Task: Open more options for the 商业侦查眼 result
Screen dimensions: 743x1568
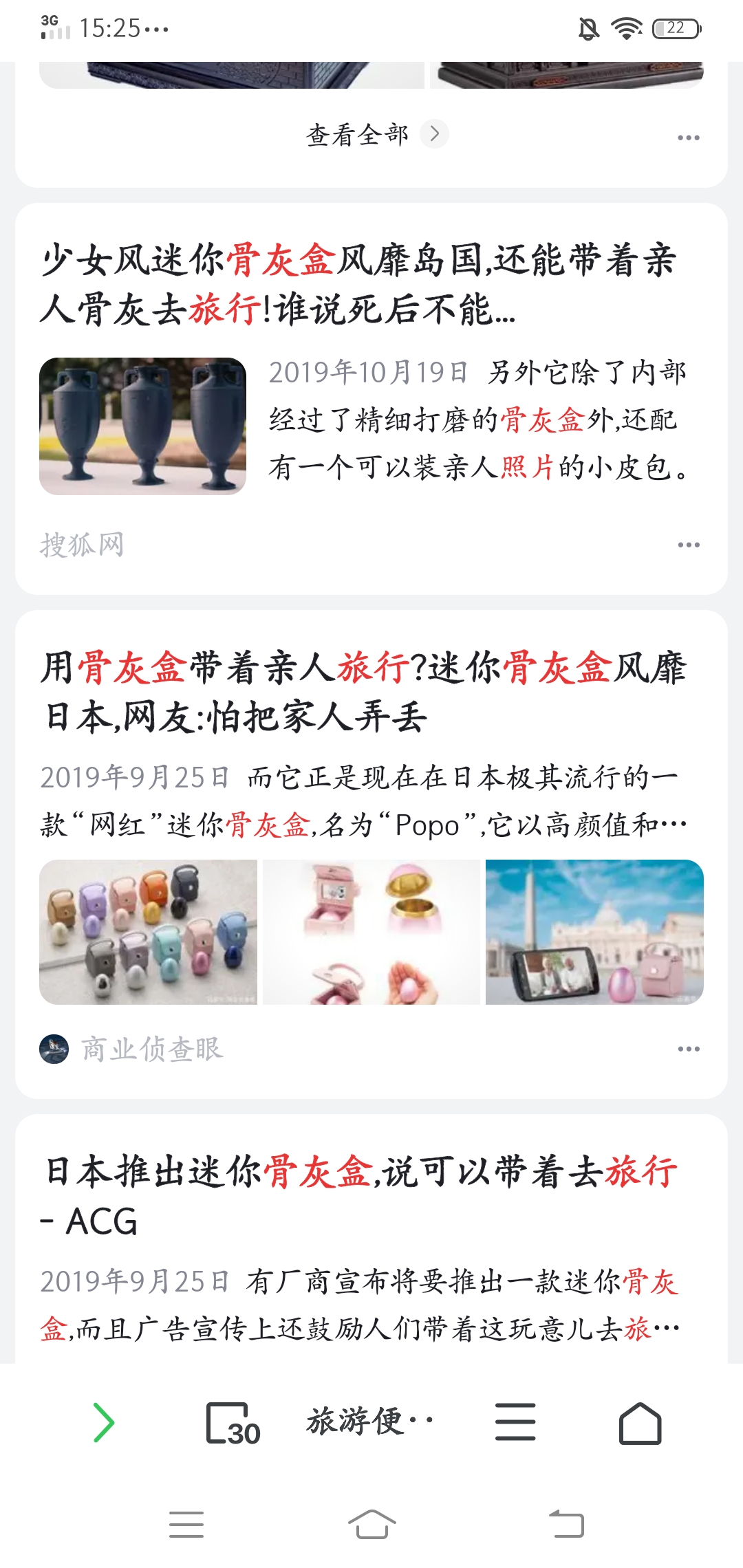Action: (688, 1049)
